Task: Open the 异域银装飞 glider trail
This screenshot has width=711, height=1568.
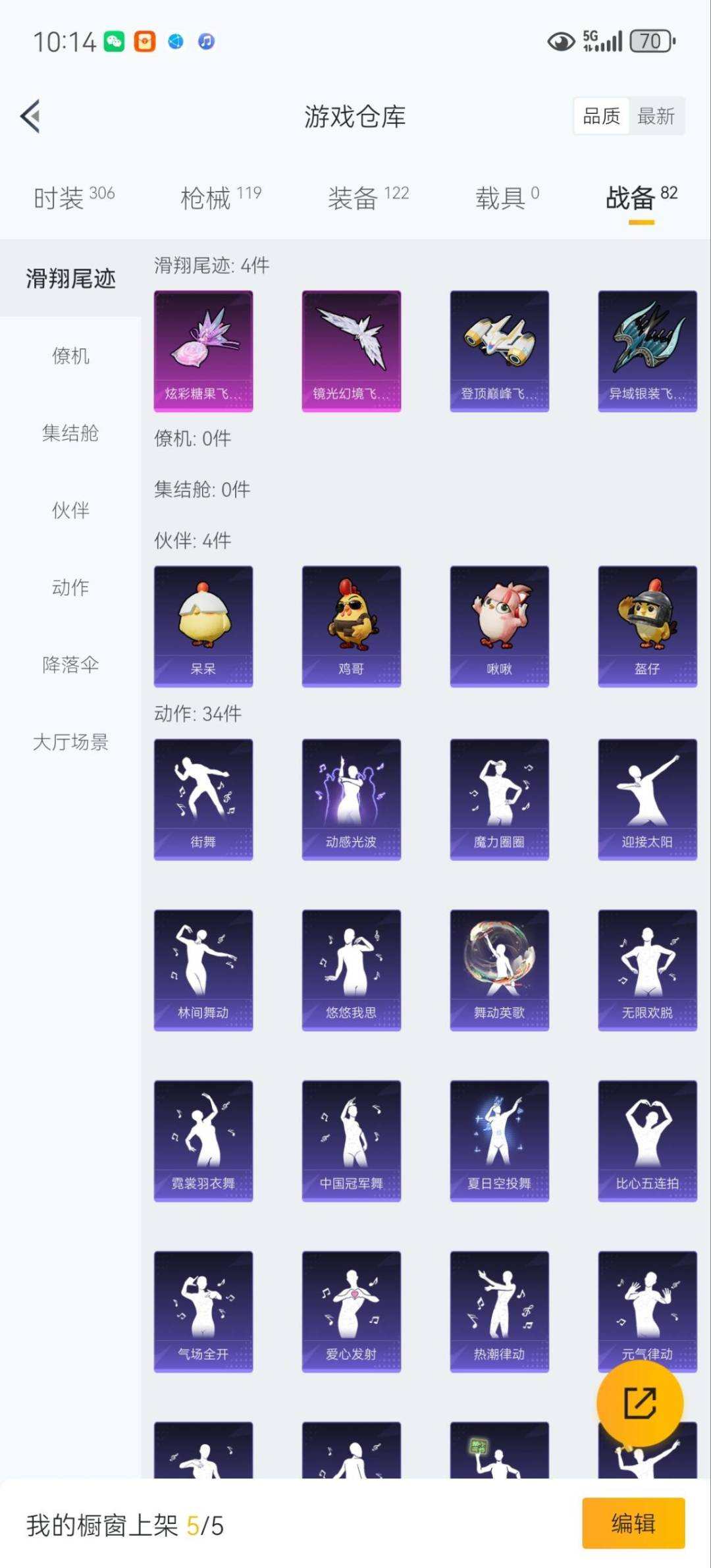Action: pyautogui.click(x=647, y=350)
